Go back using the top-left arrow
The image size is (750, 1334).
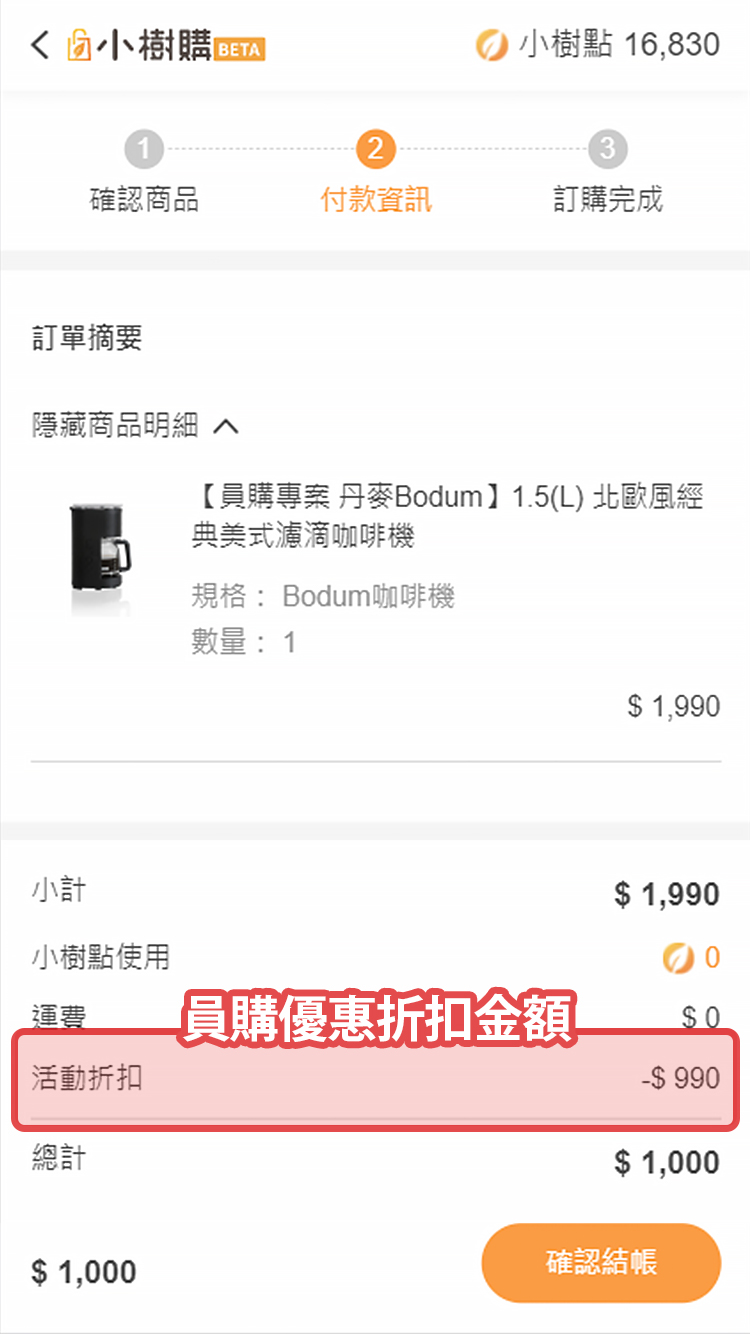(x=39, y=45)
